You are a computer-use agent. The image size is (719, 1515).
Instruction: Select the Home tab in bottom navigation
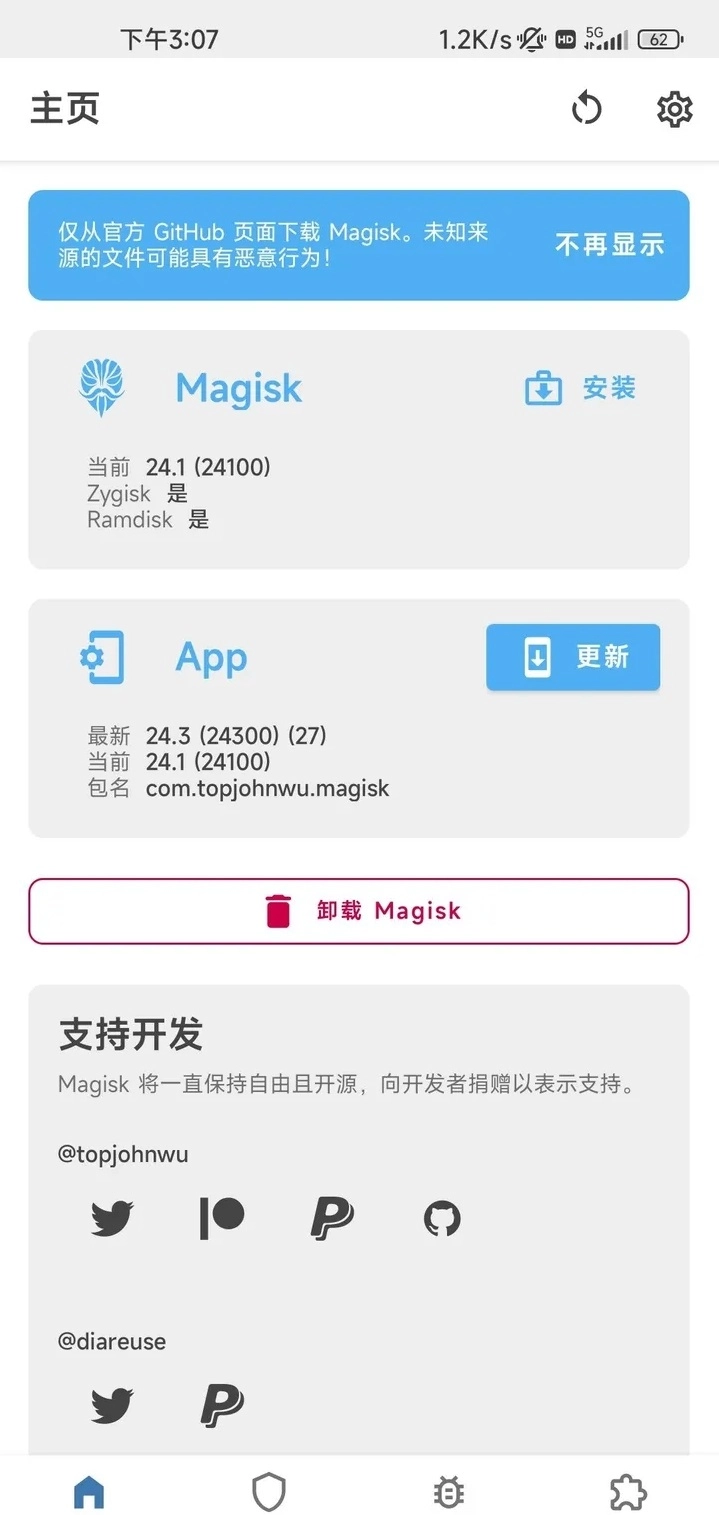(89, 1493)
